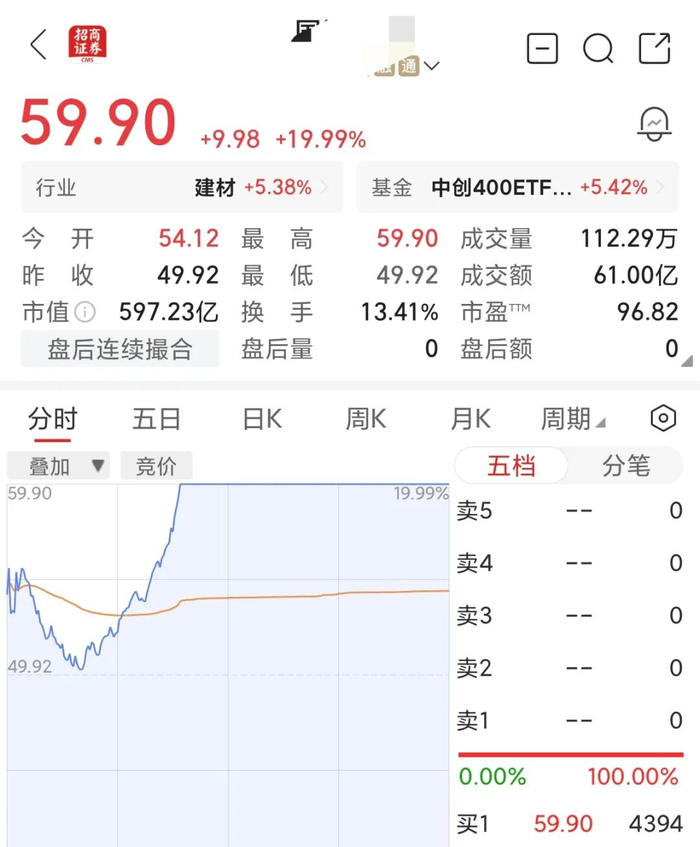700x847 pixels.
Task: Tap the 盘后连续撮合 button
Action: coord(120,349)
